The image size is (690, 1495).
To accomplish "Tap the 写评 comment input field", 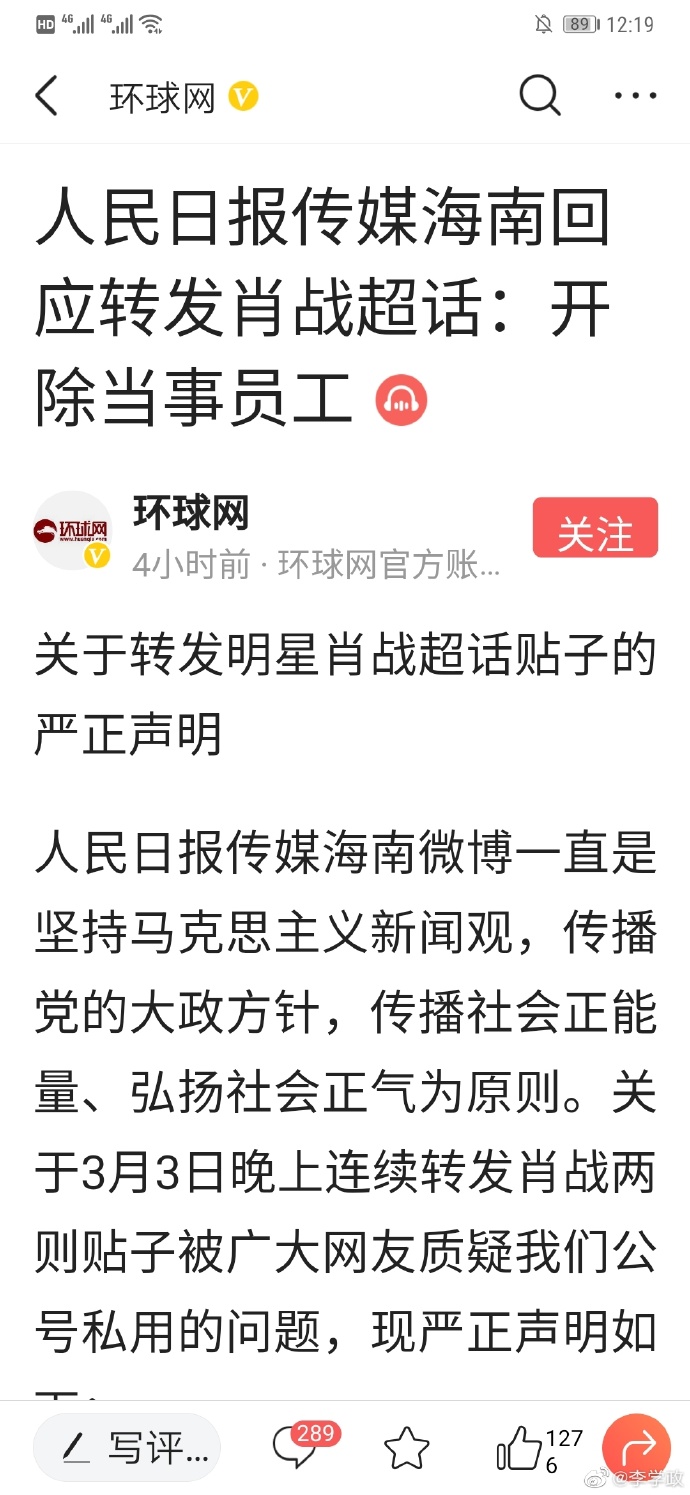I will [x=127, y=1447].
